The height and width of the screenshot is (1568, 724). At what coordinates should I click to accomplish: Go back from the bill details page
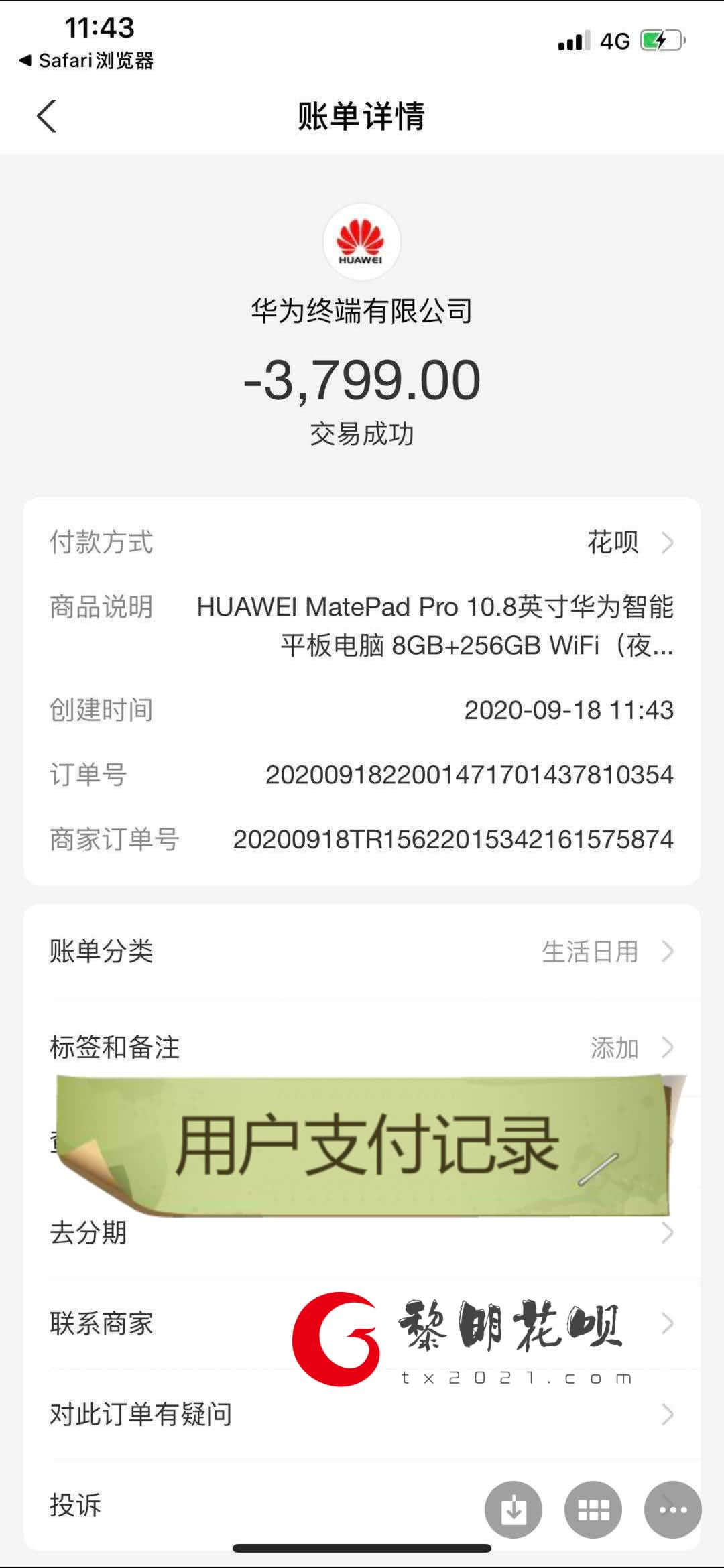[x=46, y=117]
